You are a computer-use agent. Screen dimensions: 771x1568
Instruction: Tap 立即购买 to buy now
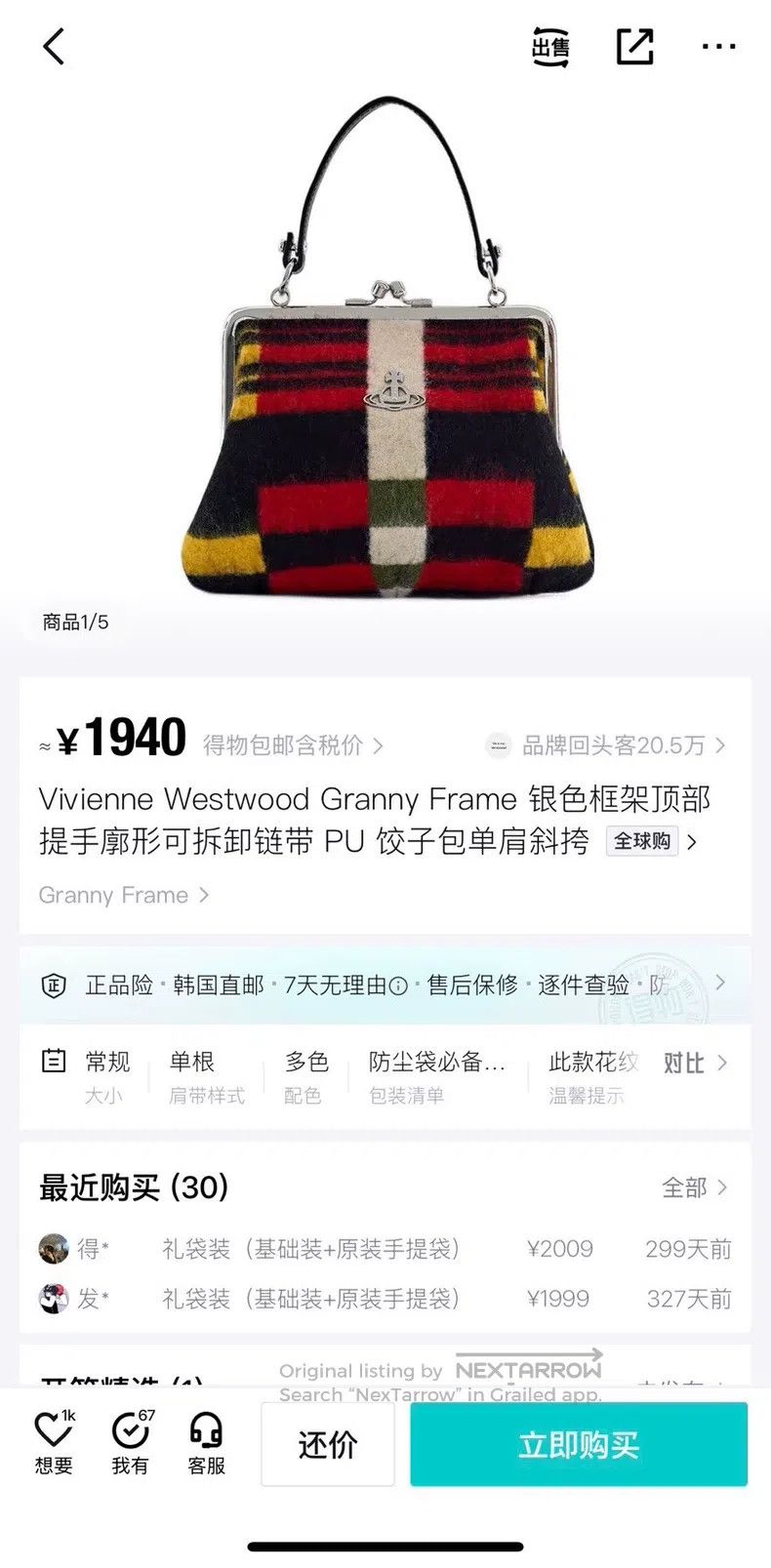click(x=579, y=1444)
